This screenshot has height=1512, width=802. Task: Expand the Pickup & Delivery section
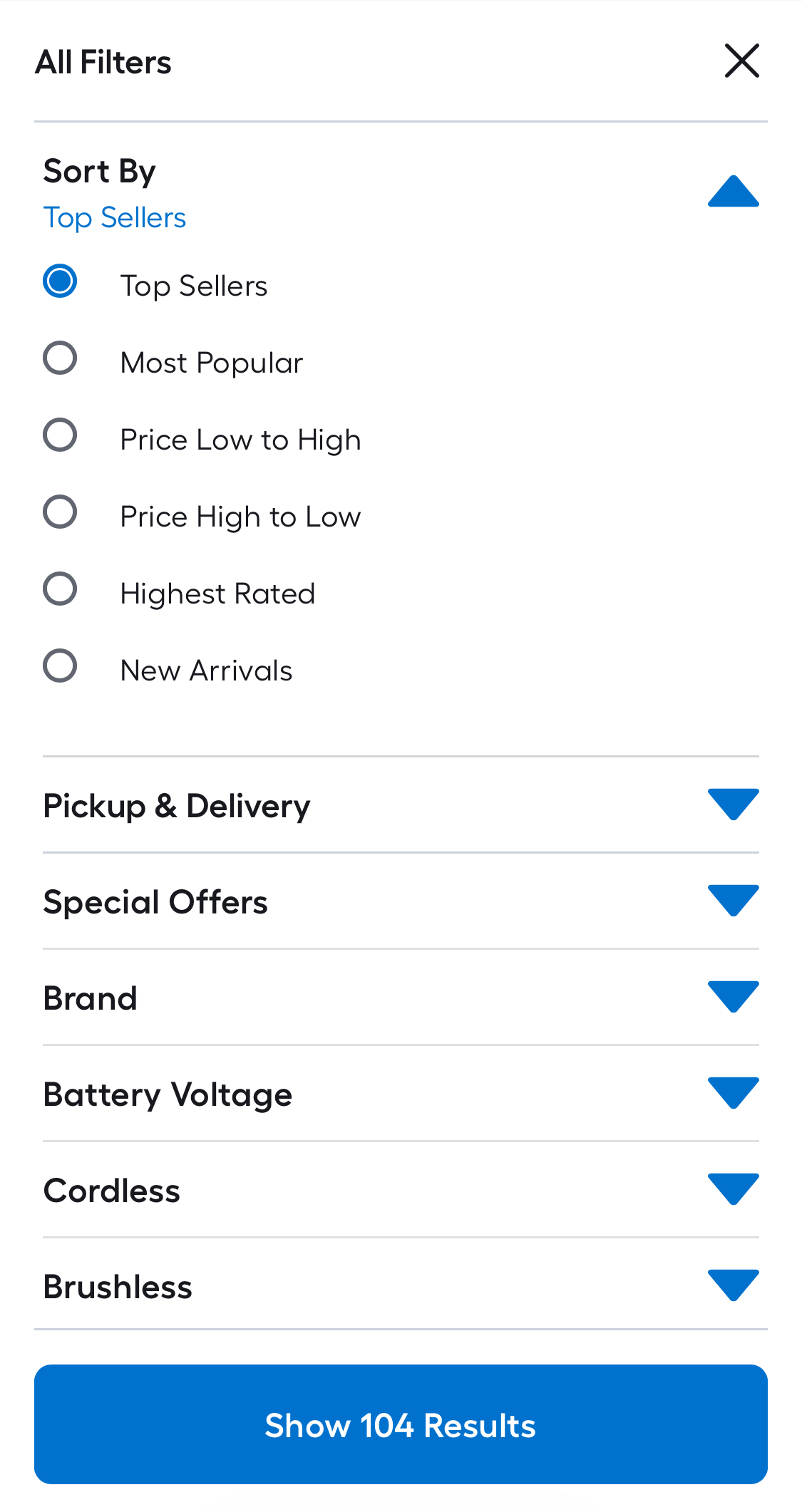[x=733, y=805]
